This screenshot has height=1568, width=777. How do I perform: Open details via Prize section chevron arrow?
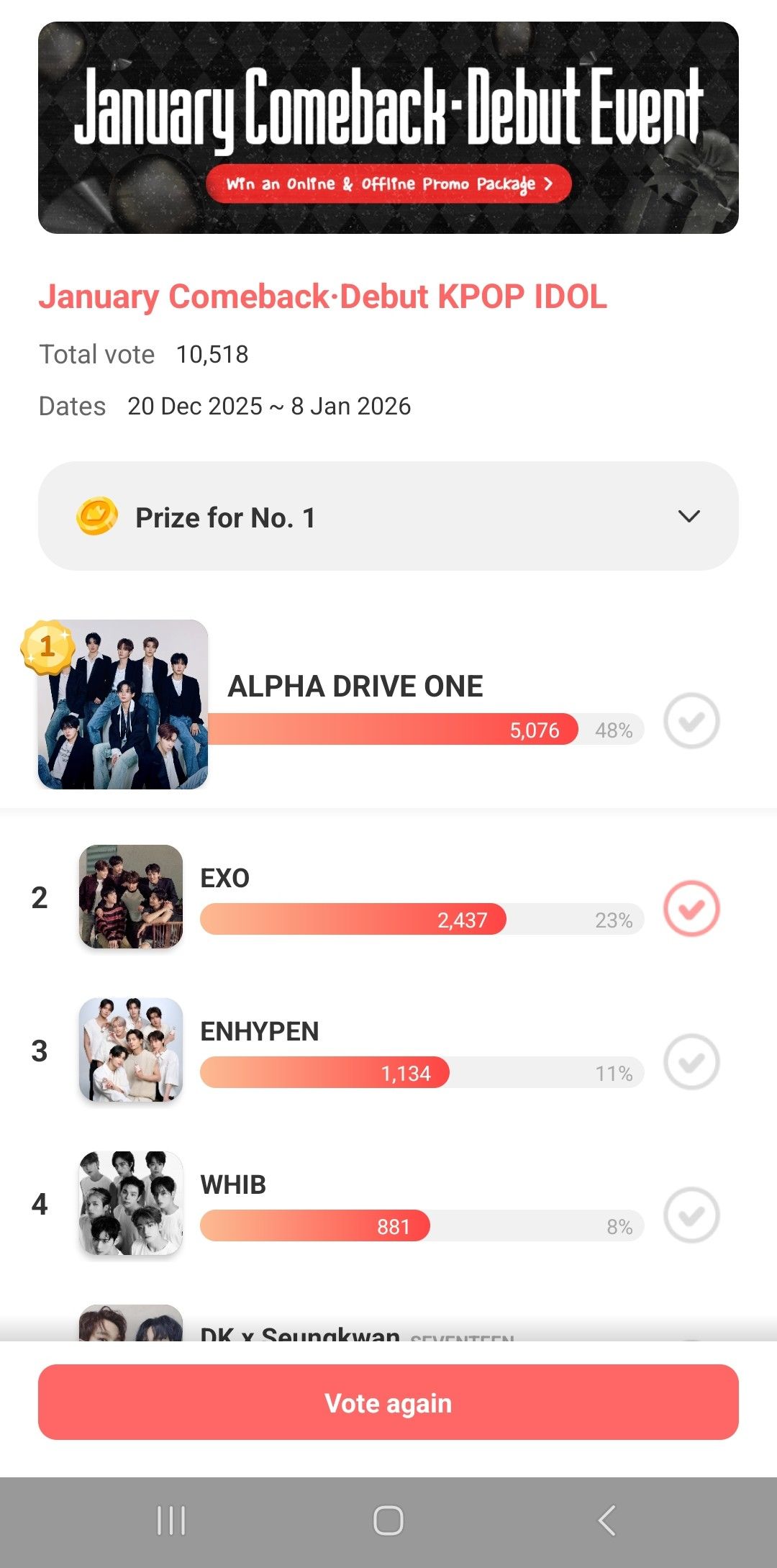(x=689, y=516)
